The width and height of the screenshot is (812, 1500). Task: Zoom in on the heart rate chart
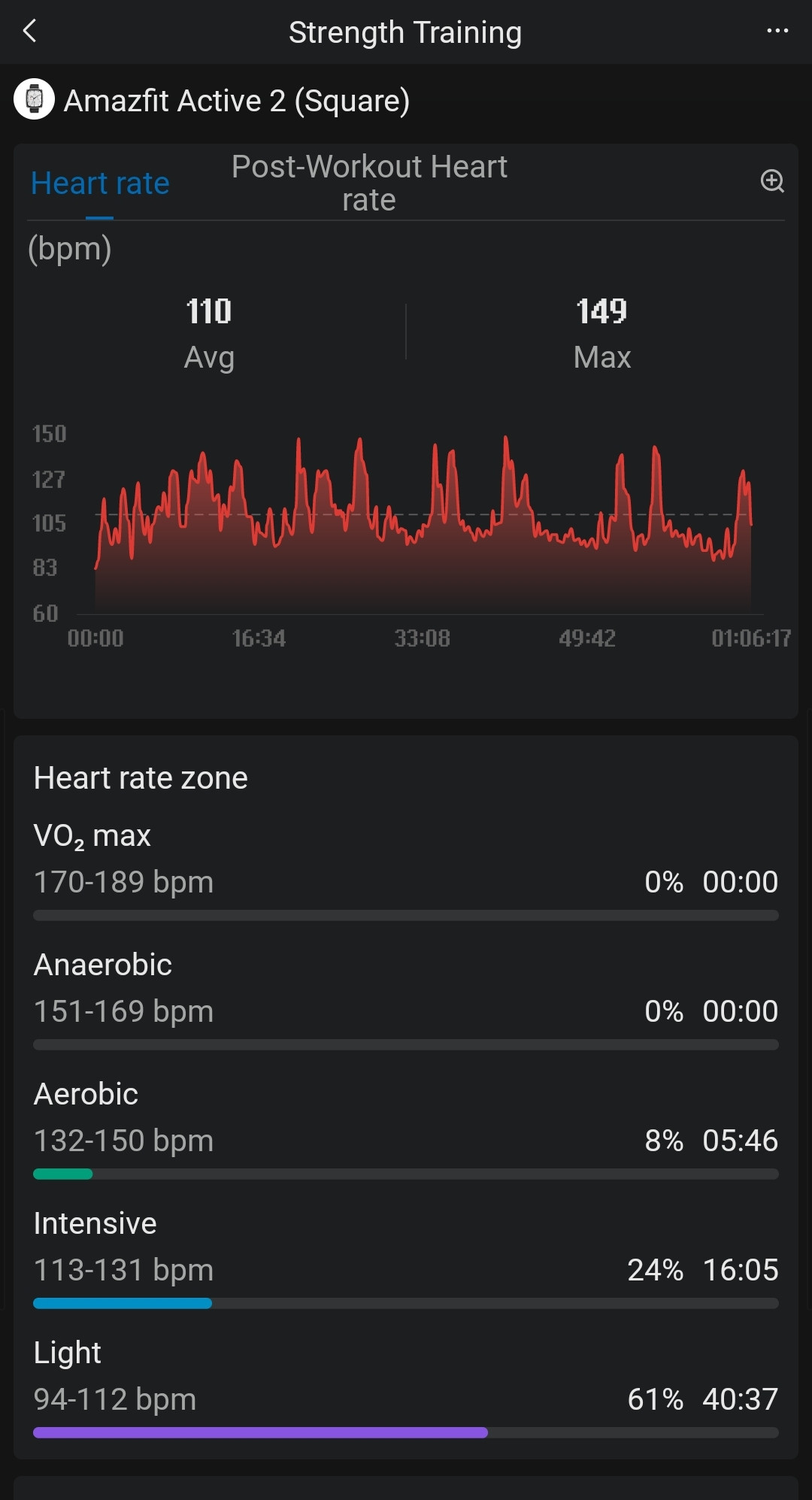pyautogui.click(x=772, y=181)
